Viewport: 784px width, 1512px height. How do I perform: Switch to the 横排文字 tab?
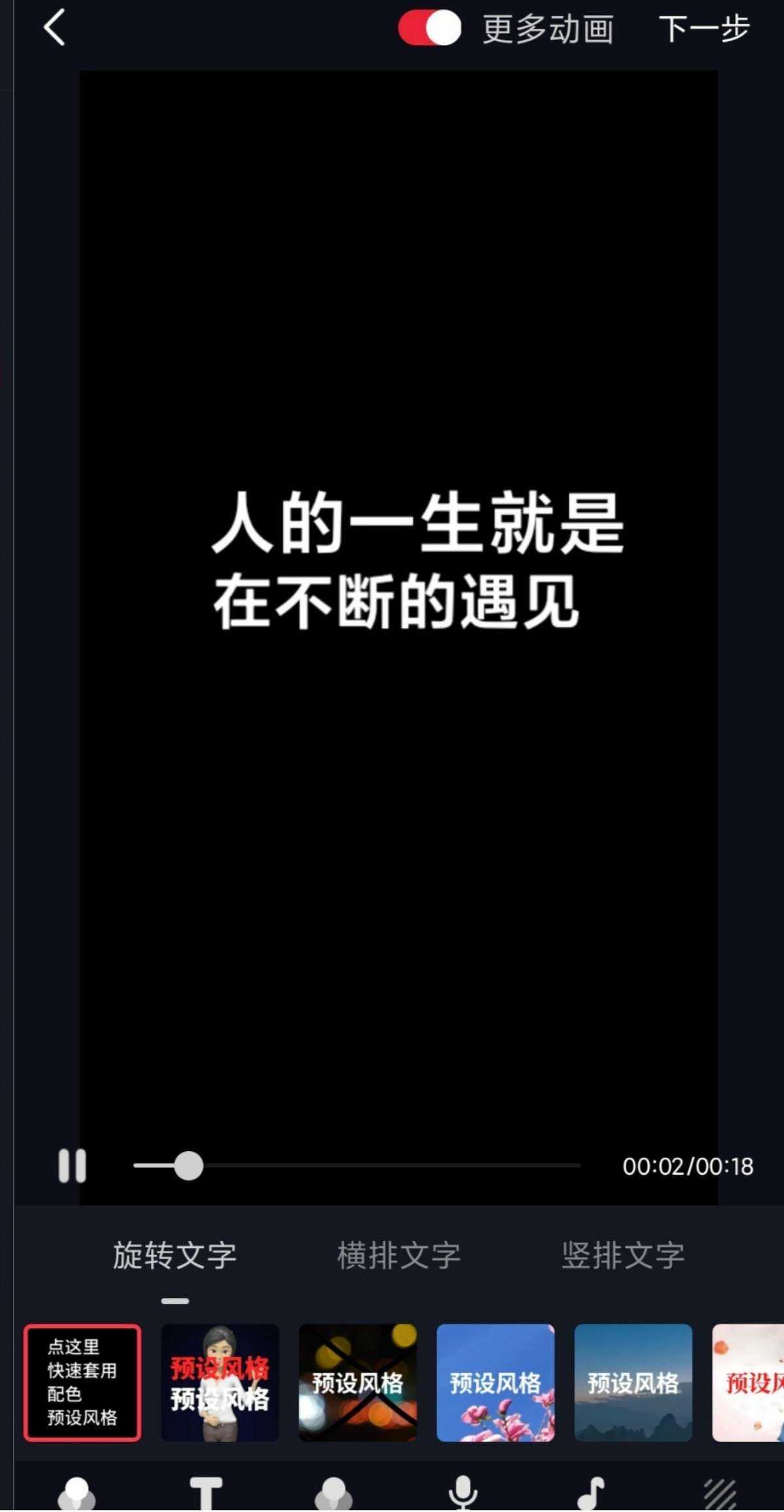click(x=399, y=1255)
